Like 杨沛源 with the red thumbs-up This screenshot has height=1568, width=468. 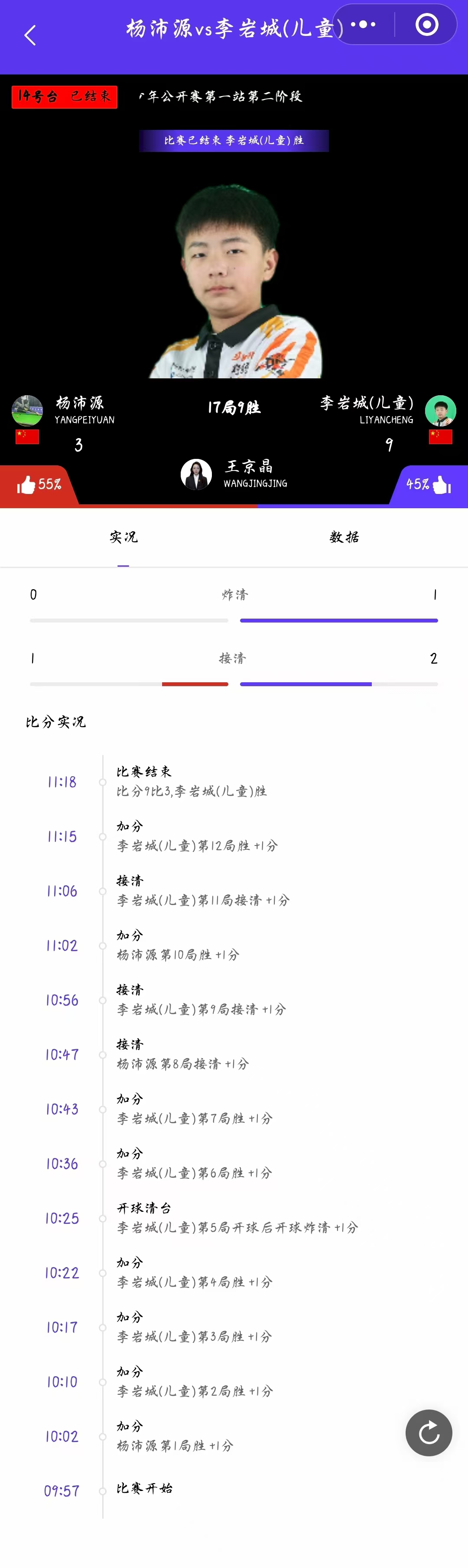tap(26, 485)
